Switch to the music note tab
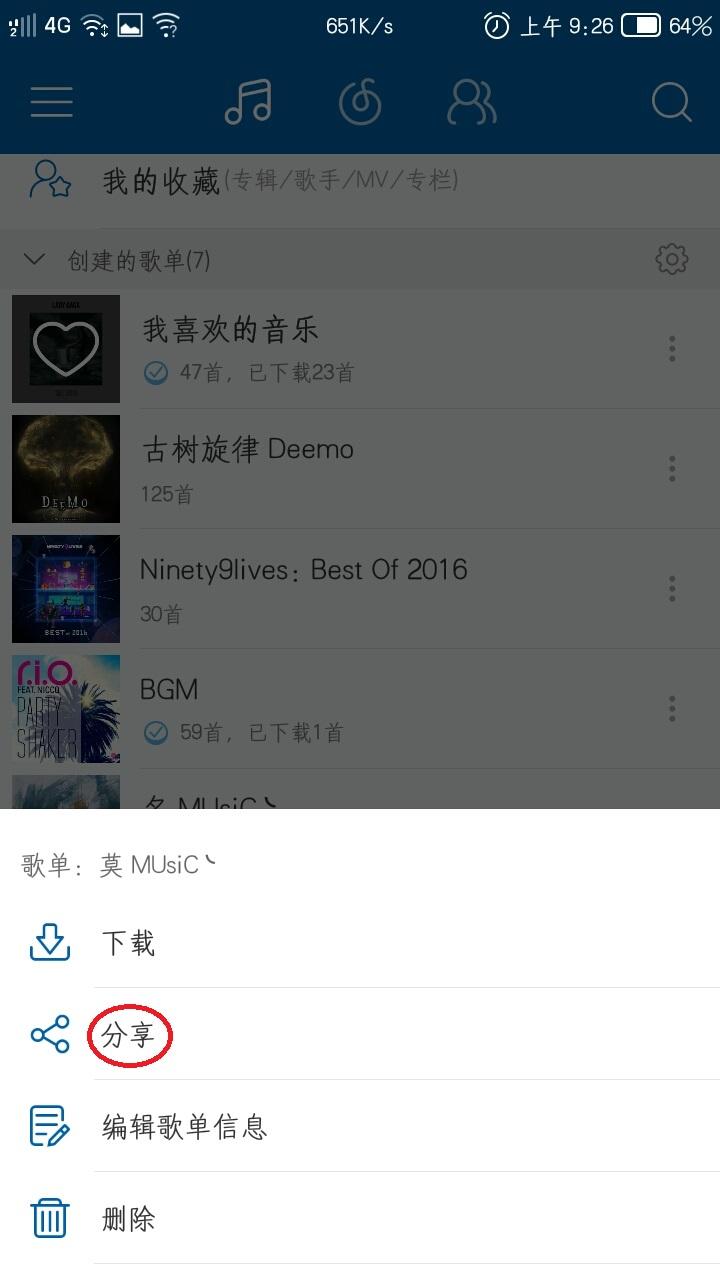The height and width of the screenshot is (1280, 720). click(x=248, y=102)
